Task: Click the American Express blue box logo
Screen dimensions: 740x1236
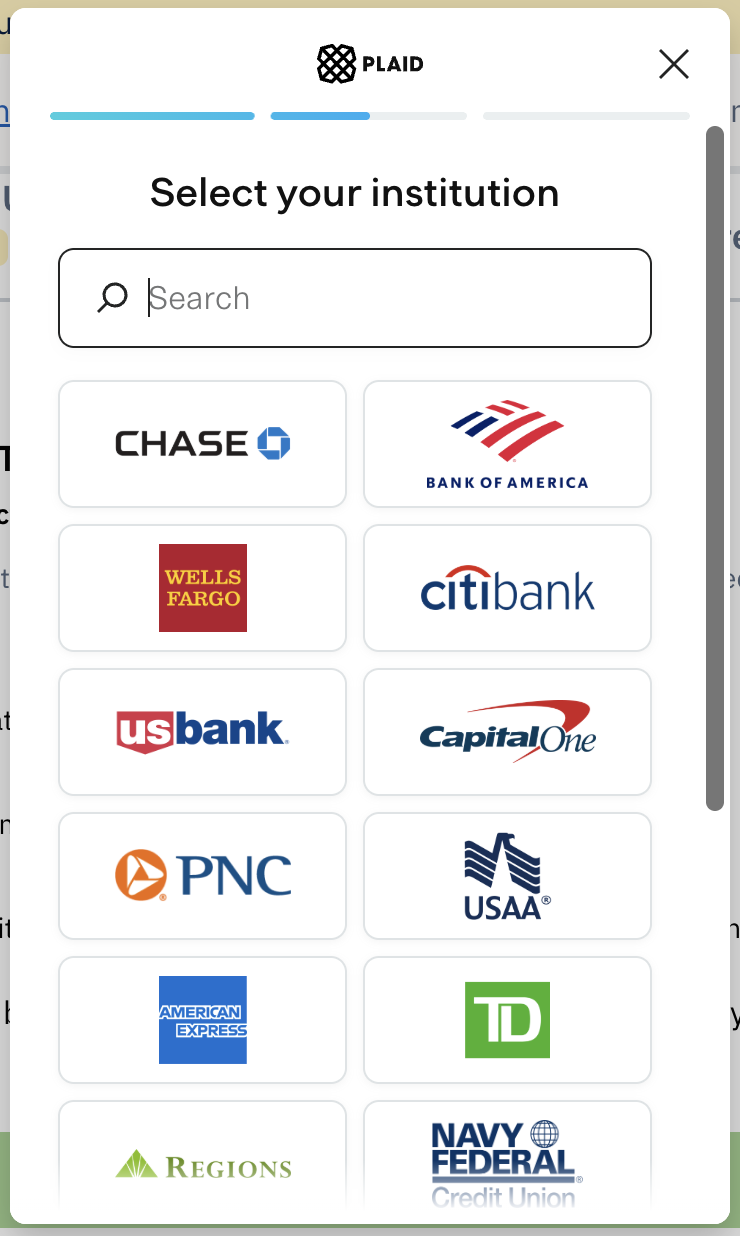Action: pos(202,1020)
